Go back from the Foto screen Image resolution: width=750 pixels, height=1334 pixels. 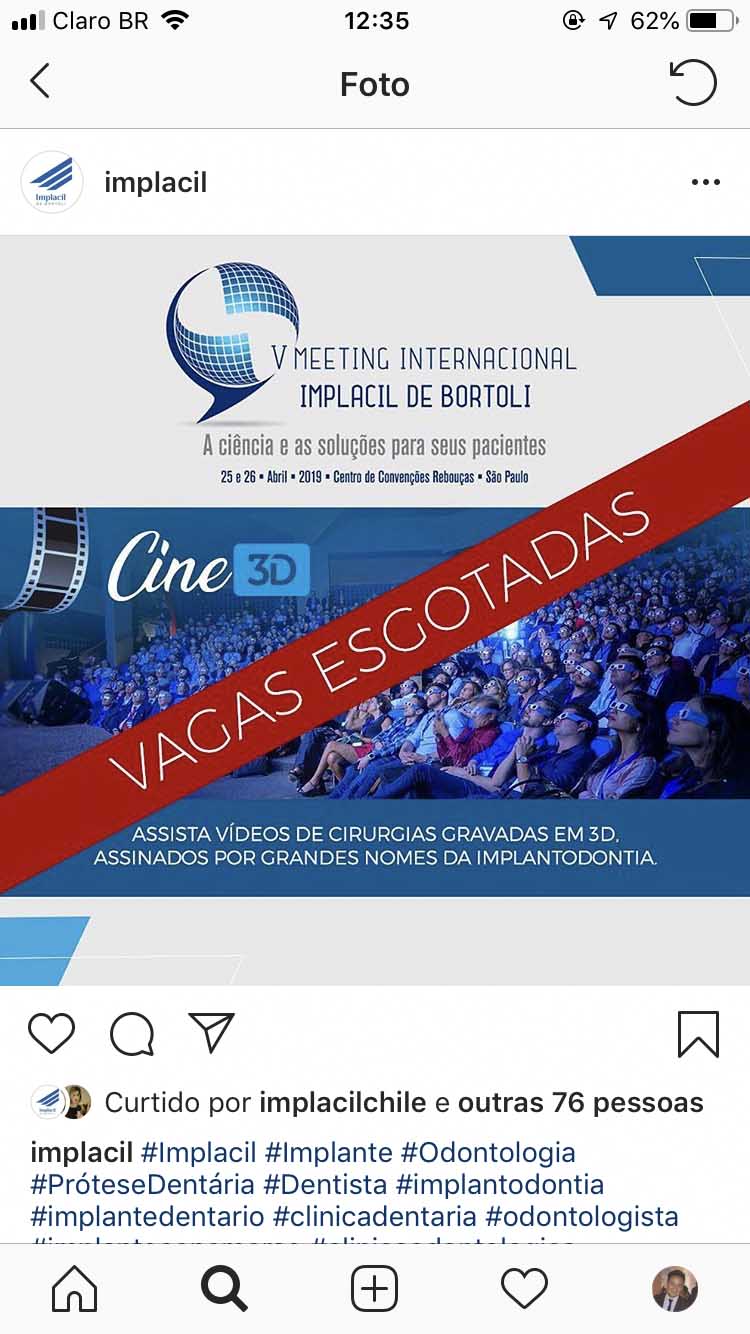[x=40, y=82]
